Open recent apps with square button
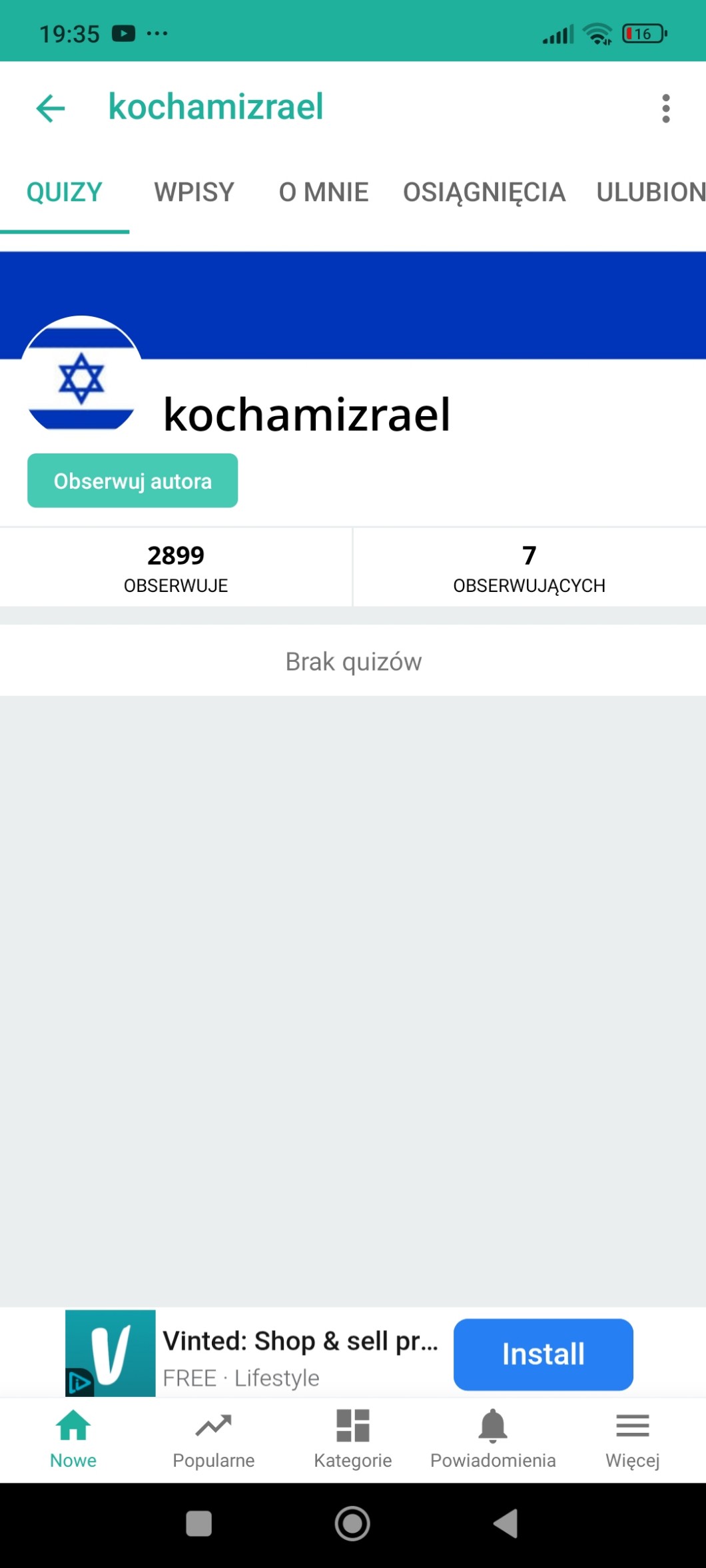 click(198, 1523)
